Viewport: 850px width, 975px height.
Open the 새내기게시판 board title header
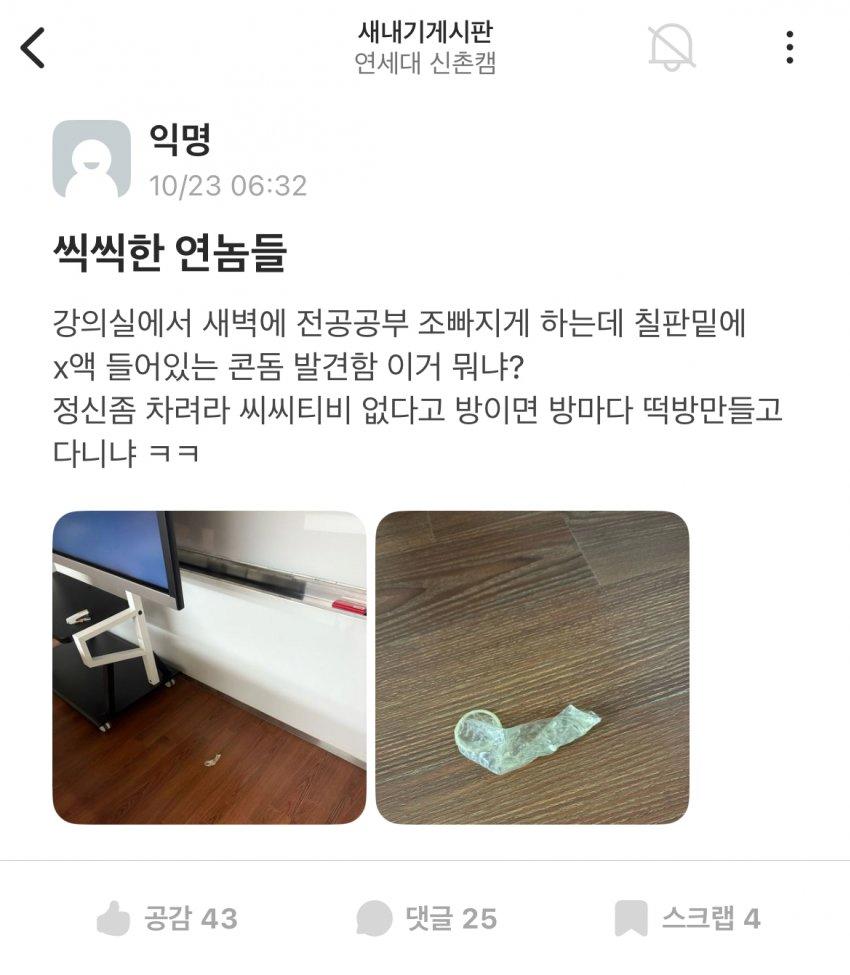(424, 32)
